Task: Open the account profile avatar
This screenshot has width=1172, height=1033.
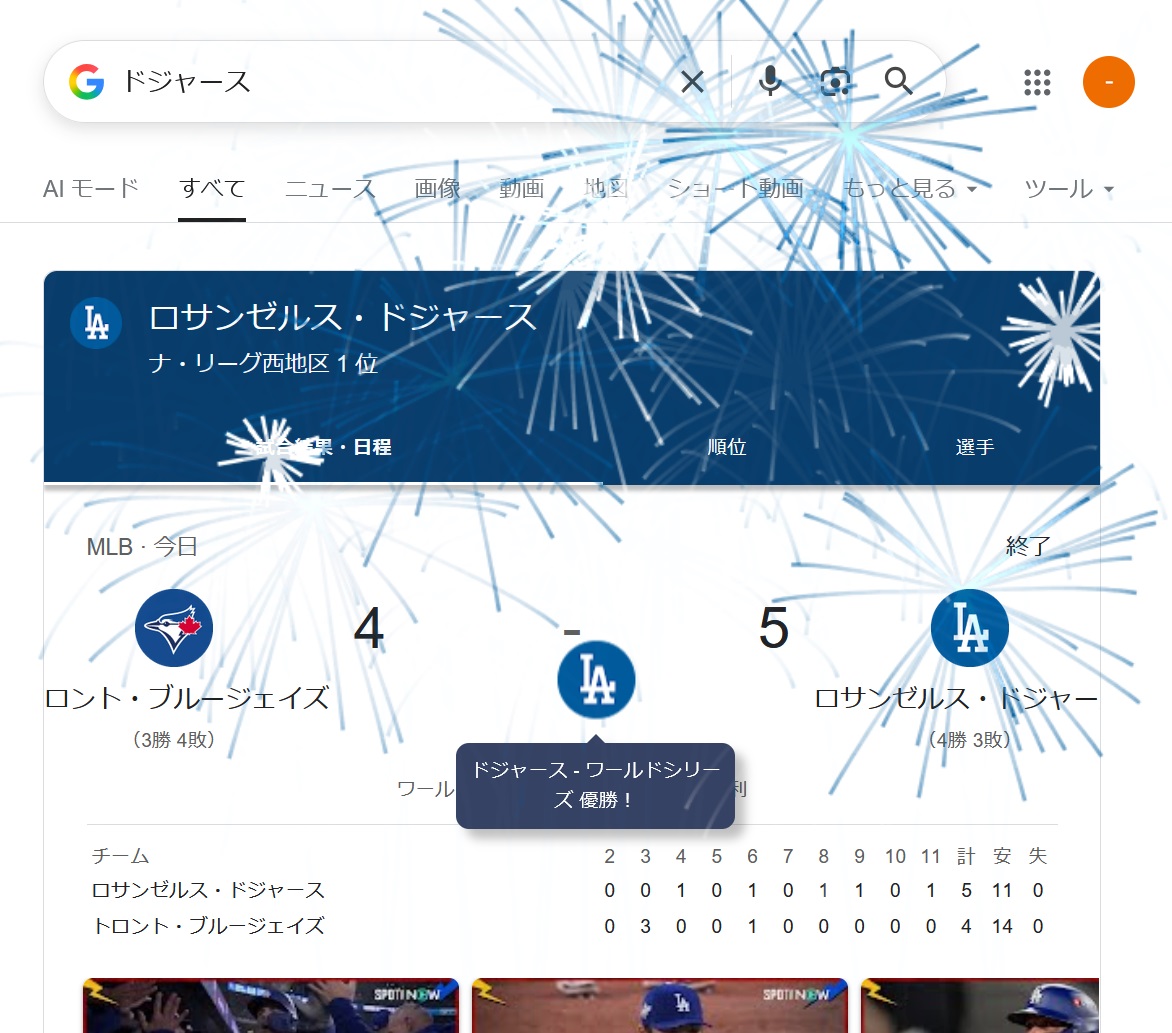Action: pos(1108,82)
